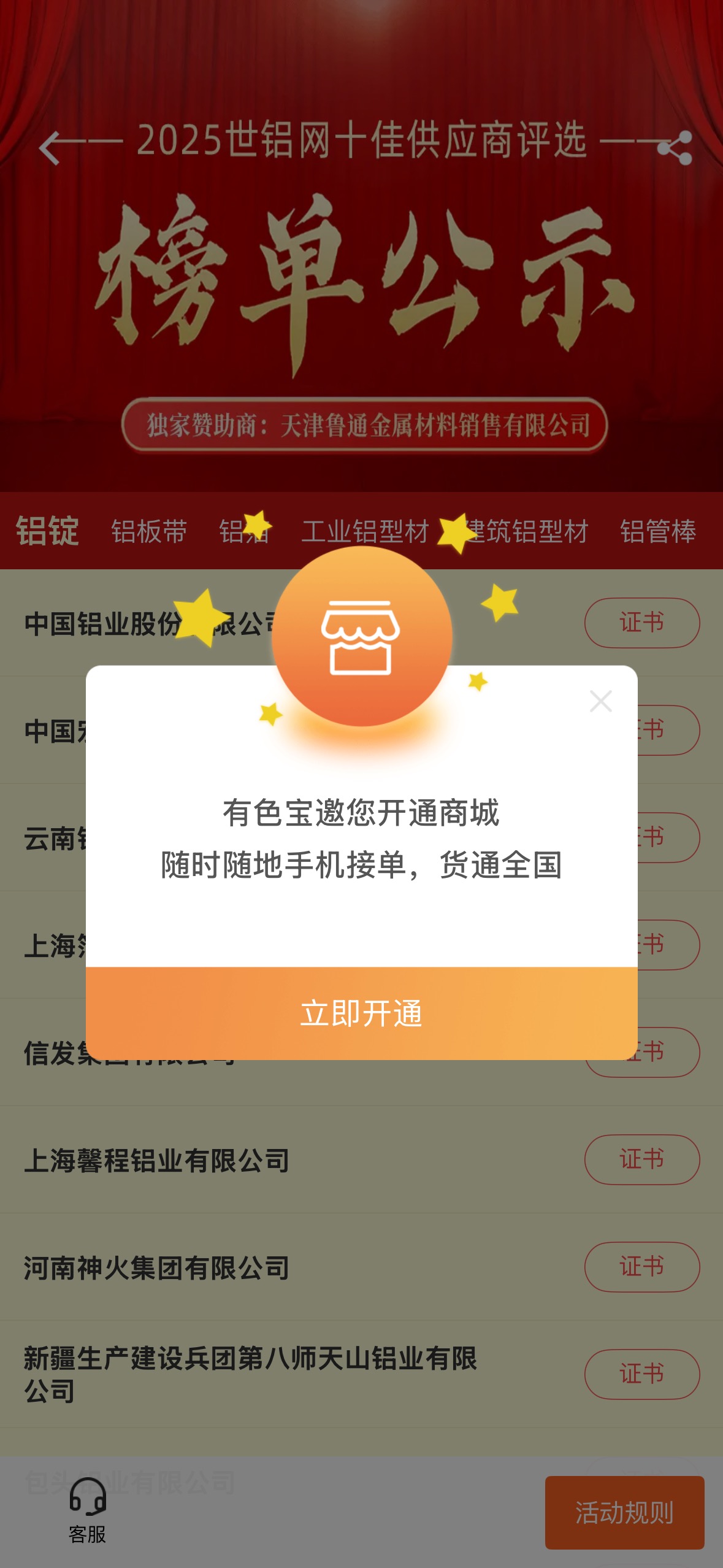
Task: Select the 铝锭 tab
Action: (47, 531)
